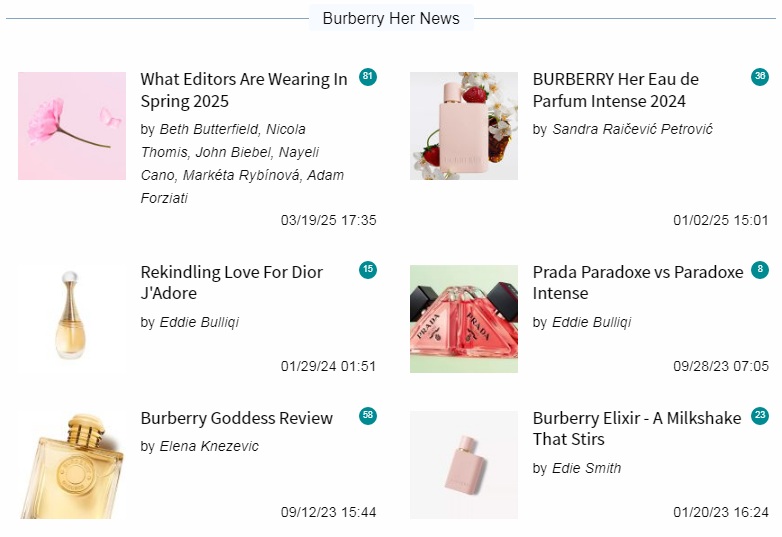Screen dimensions: 782x537
Task: Tap the pink flower article thumbnail
Action: click(72, 126)
